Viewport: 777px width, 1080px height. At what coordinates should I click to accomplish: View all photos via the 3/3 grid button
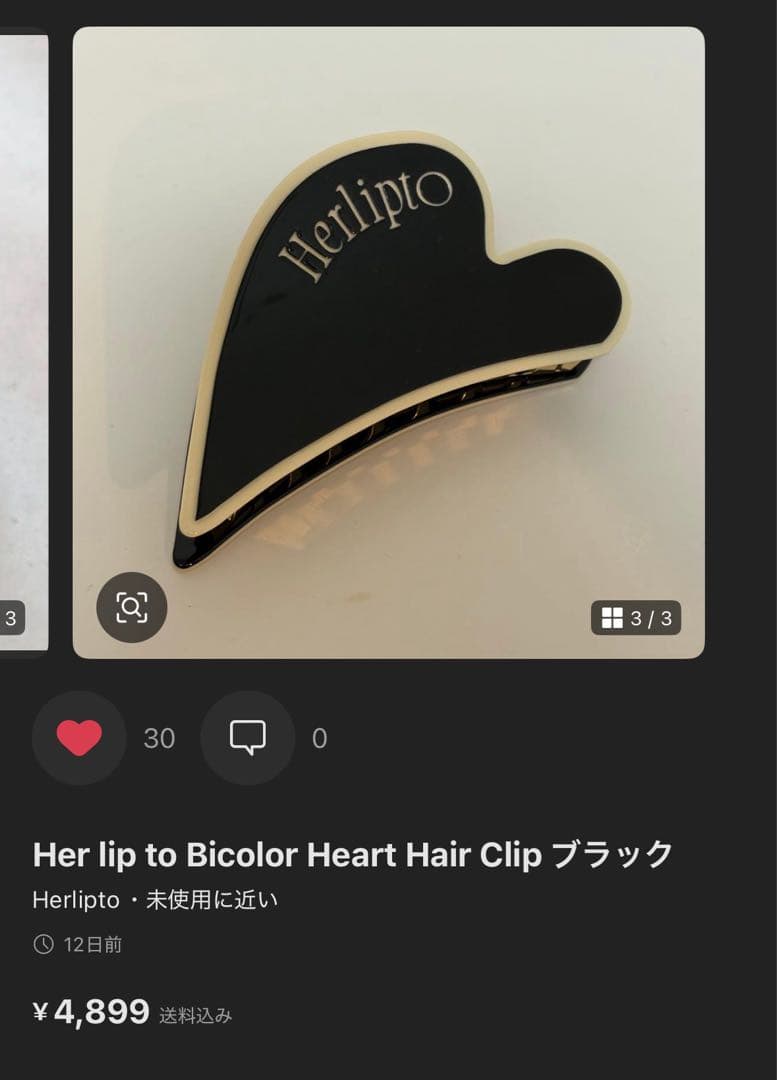click(636, 618)
